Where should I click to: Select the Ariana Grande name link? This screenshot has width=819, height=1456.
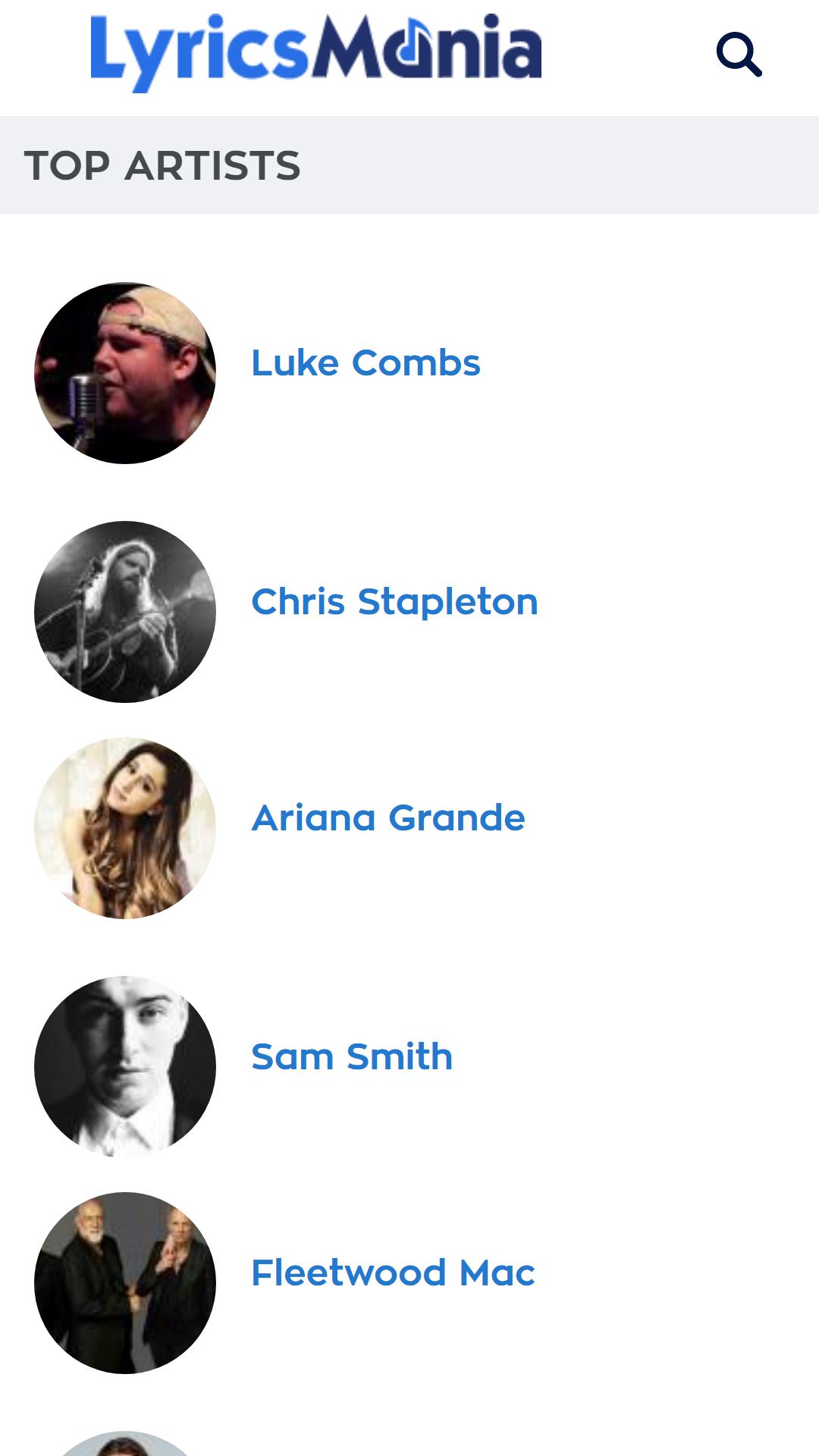click(388, 817)
